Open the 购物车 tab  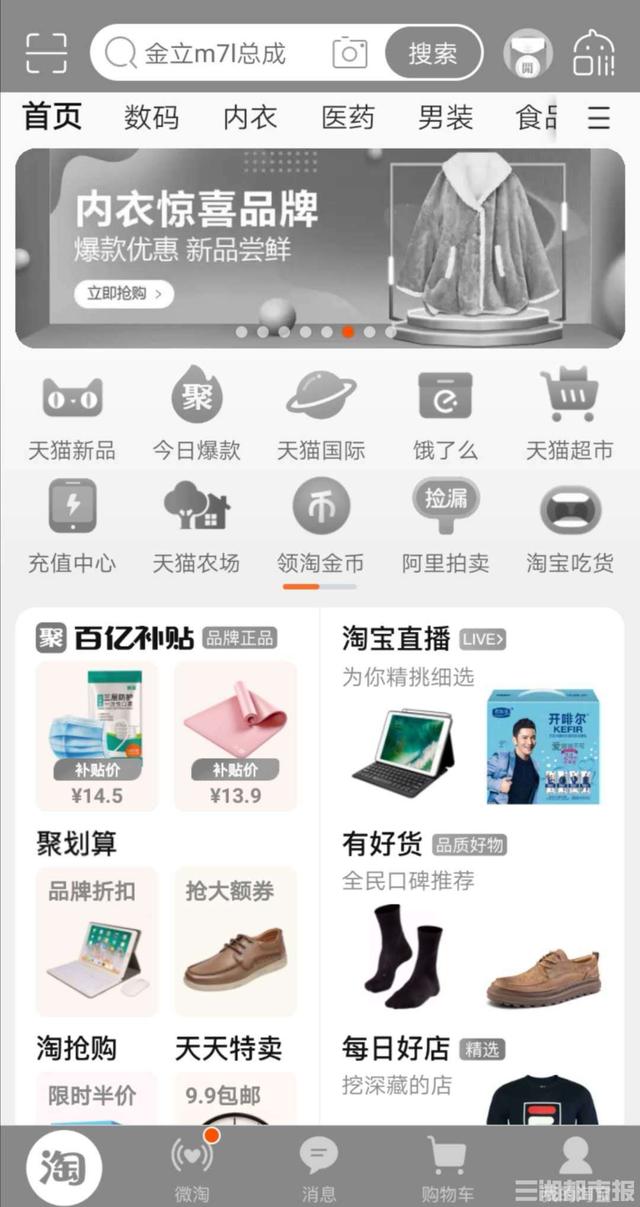click(x=447, y=1168)
